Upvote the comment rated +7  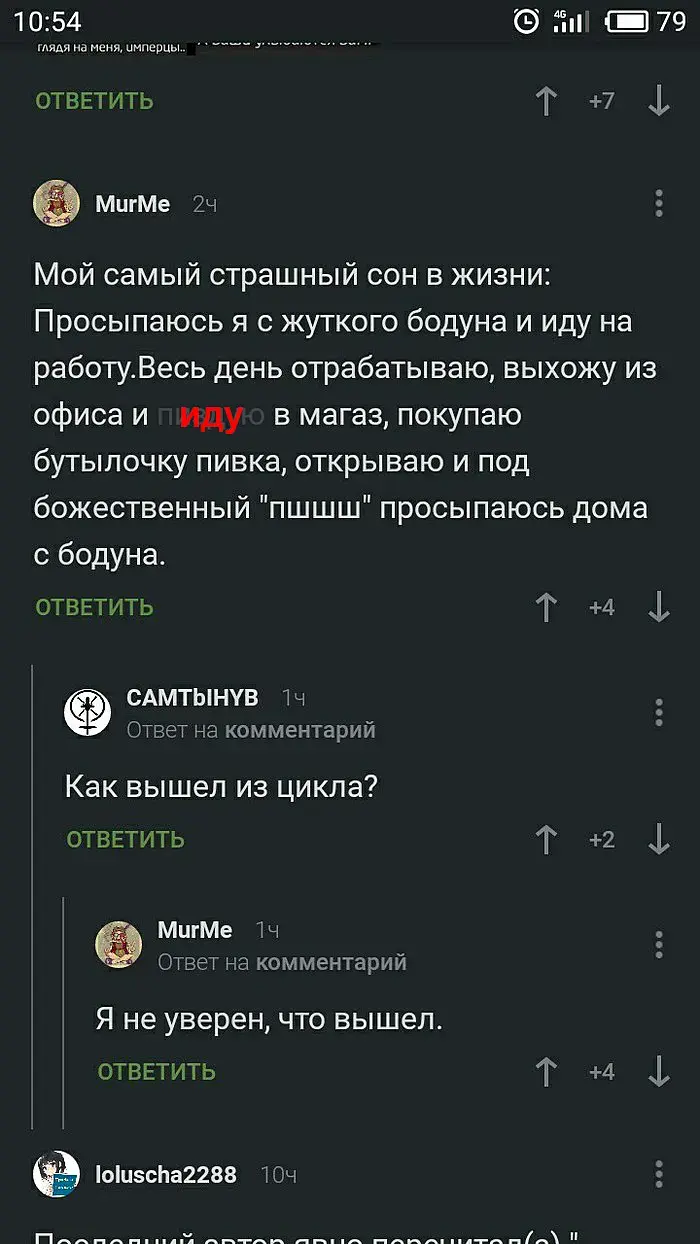coord(546,101)
